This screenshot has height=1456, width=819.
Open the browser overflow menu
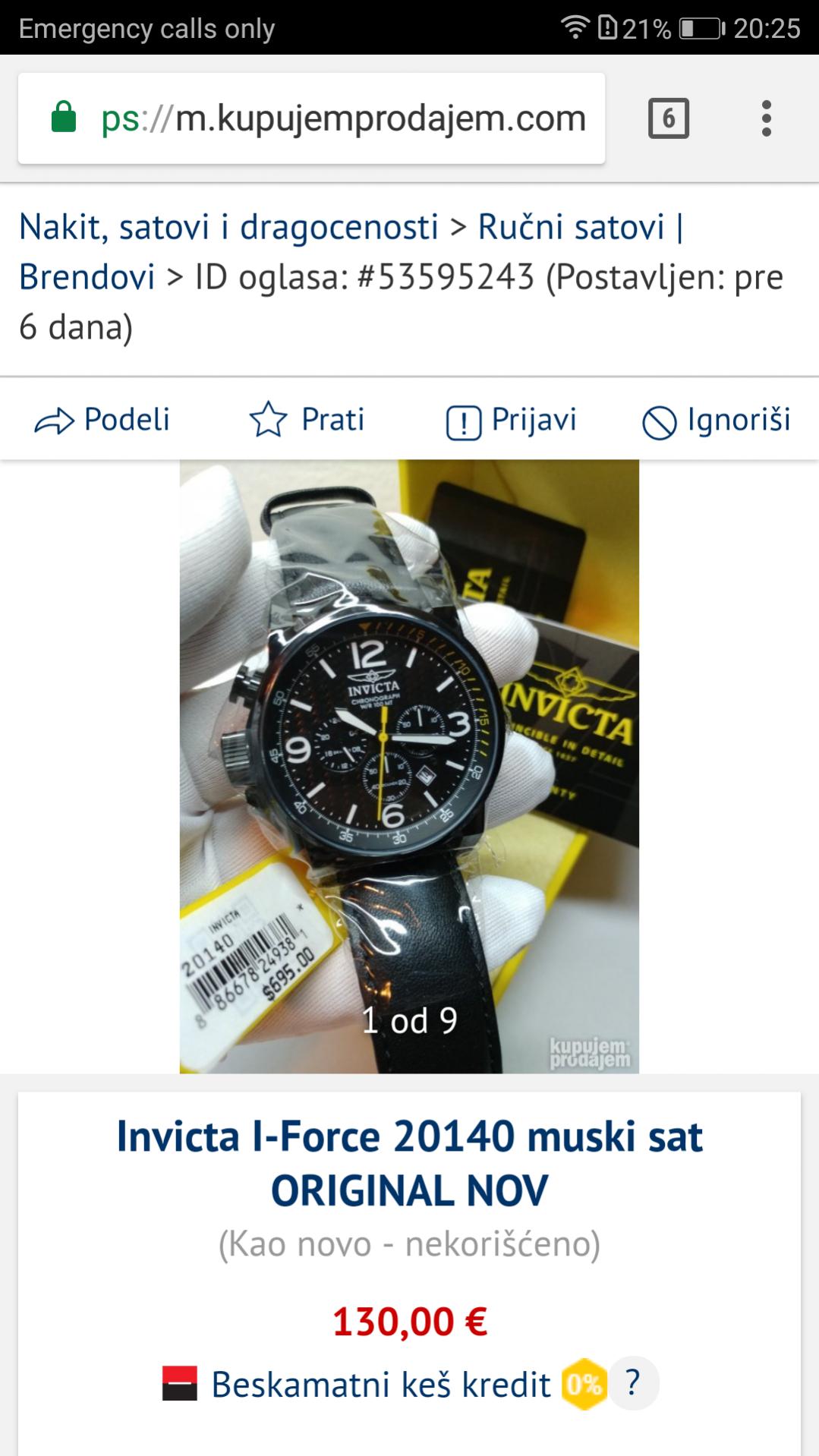766,118
